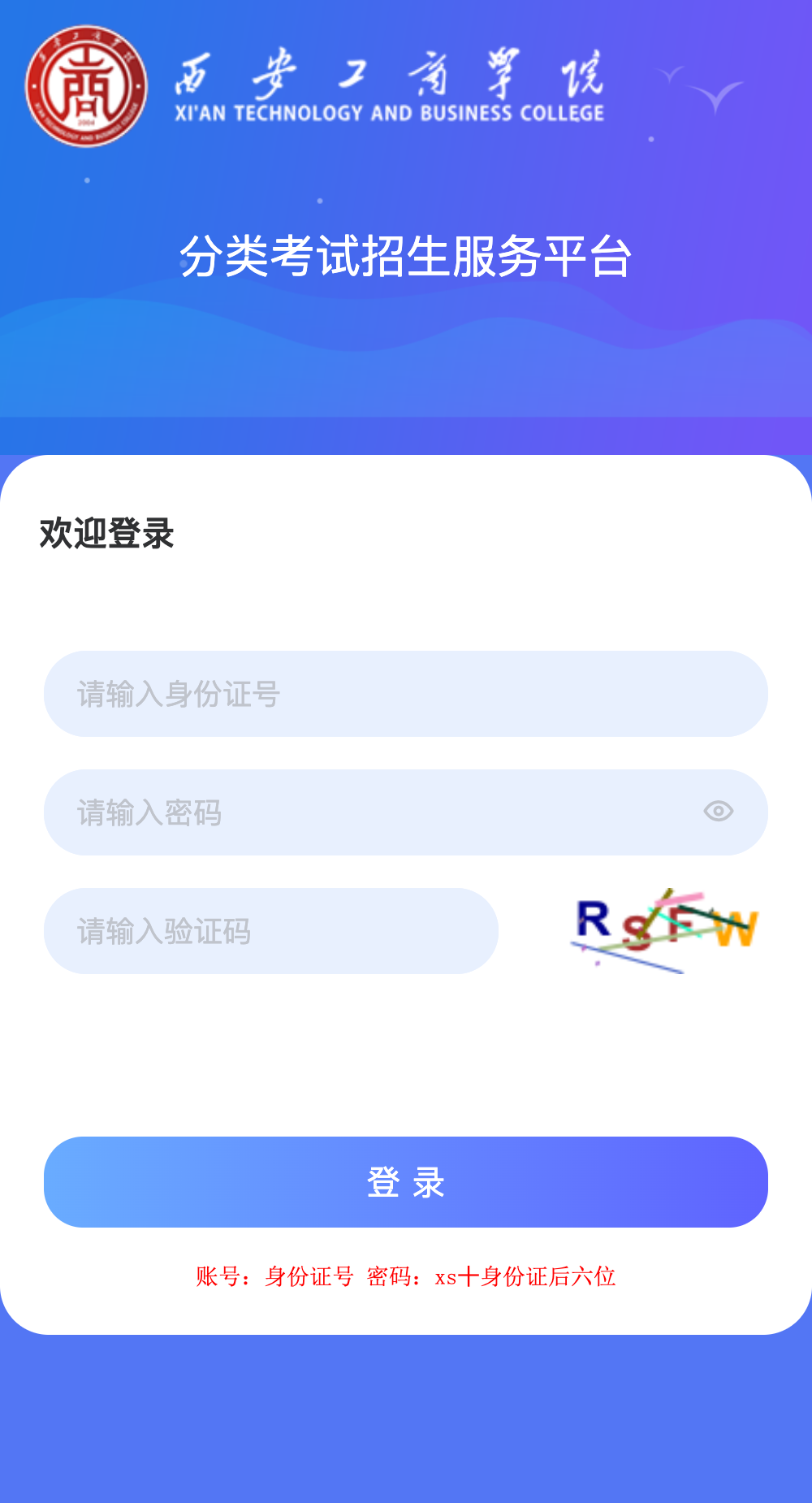Viewport: 812px width, 1503px height.
Task: Click the 欢迎登录 welcome heading
Action: pos(107,534)
